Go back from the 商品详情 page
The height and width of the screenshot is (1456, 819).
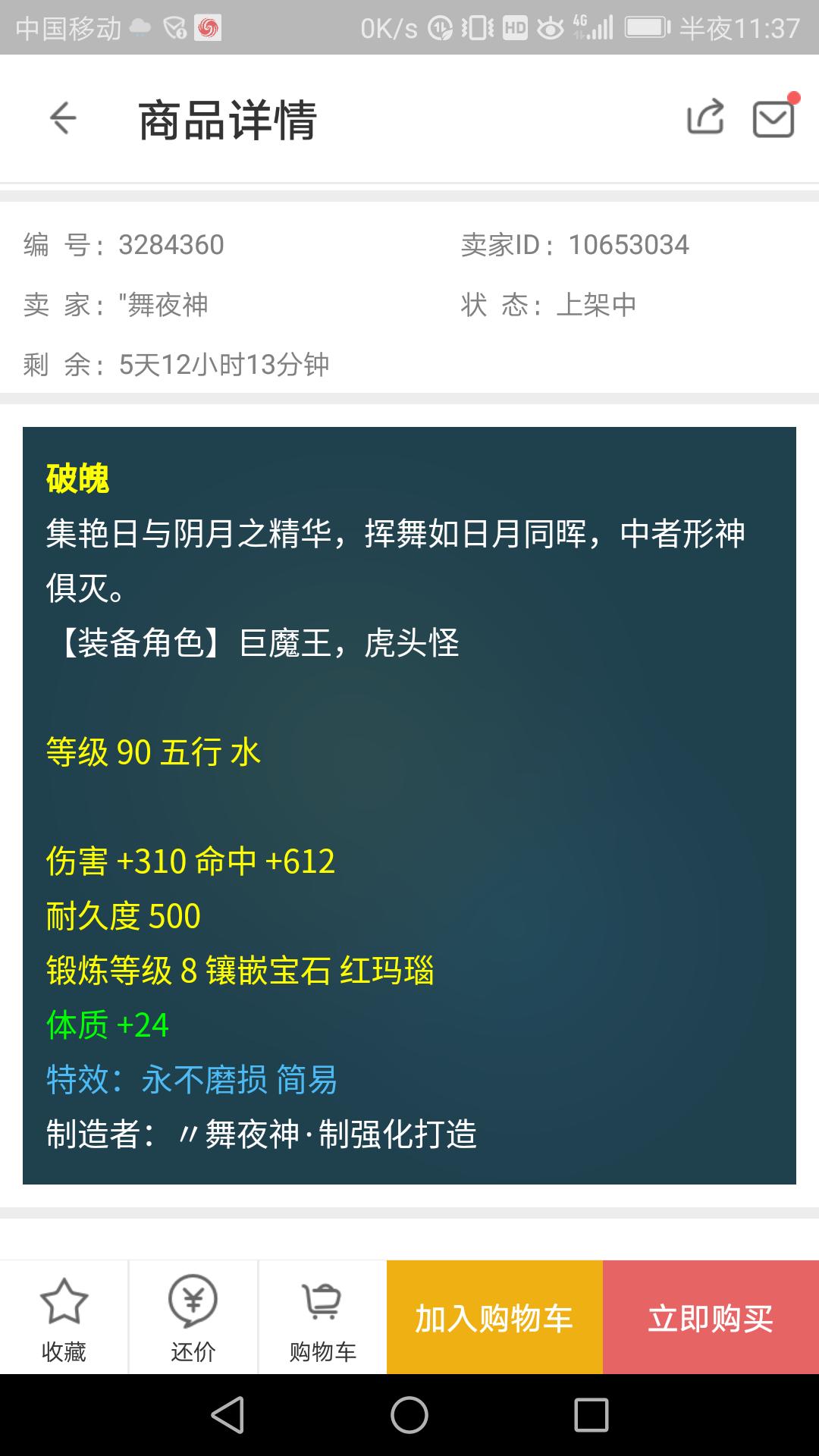[x=63, y=118]
